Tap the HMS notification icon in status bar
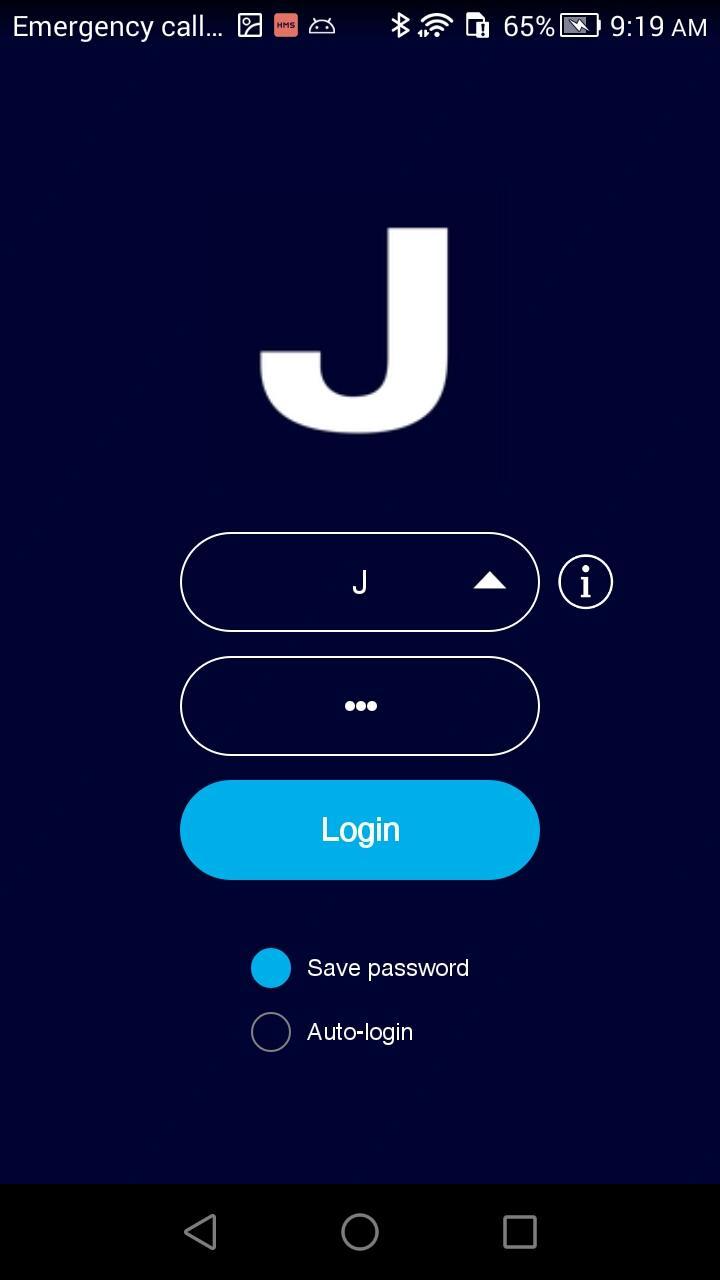Image resolution: width=720 pixels, height=1280 pixels. click(x=285, y=25)
